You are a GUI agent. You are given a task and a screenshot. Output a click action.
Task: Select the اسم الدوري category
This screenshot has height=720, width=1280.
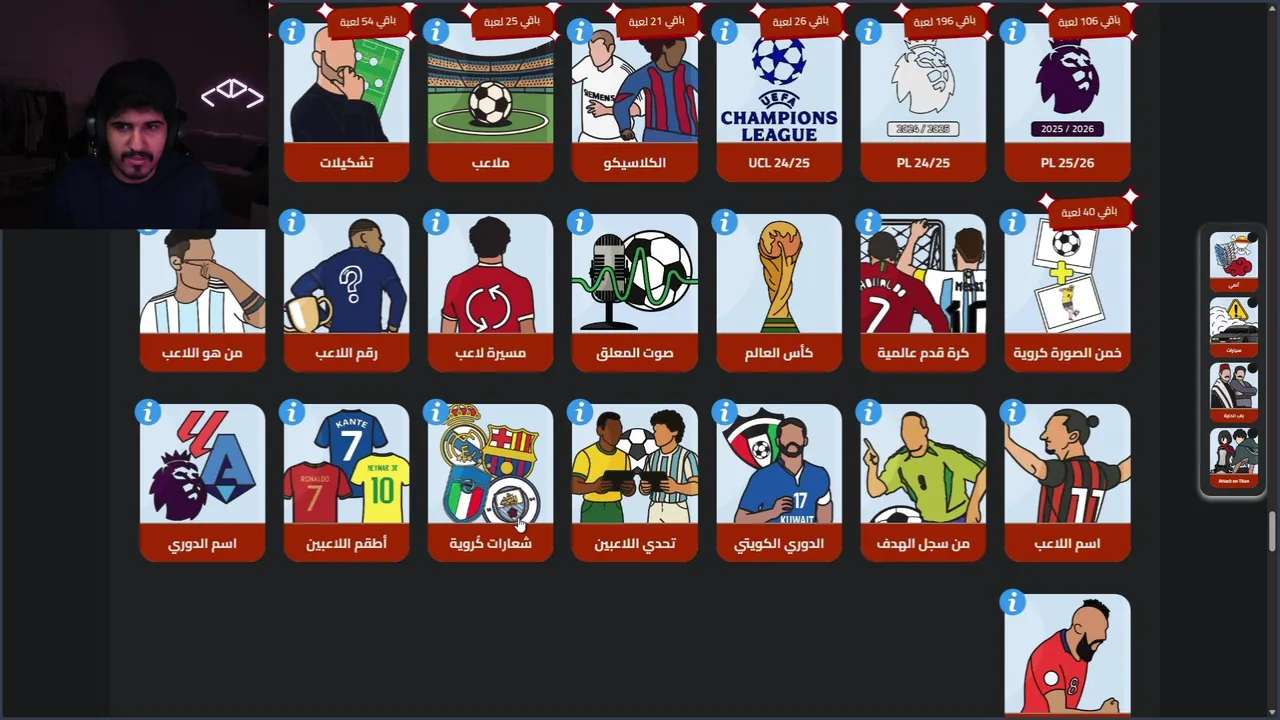202,480
